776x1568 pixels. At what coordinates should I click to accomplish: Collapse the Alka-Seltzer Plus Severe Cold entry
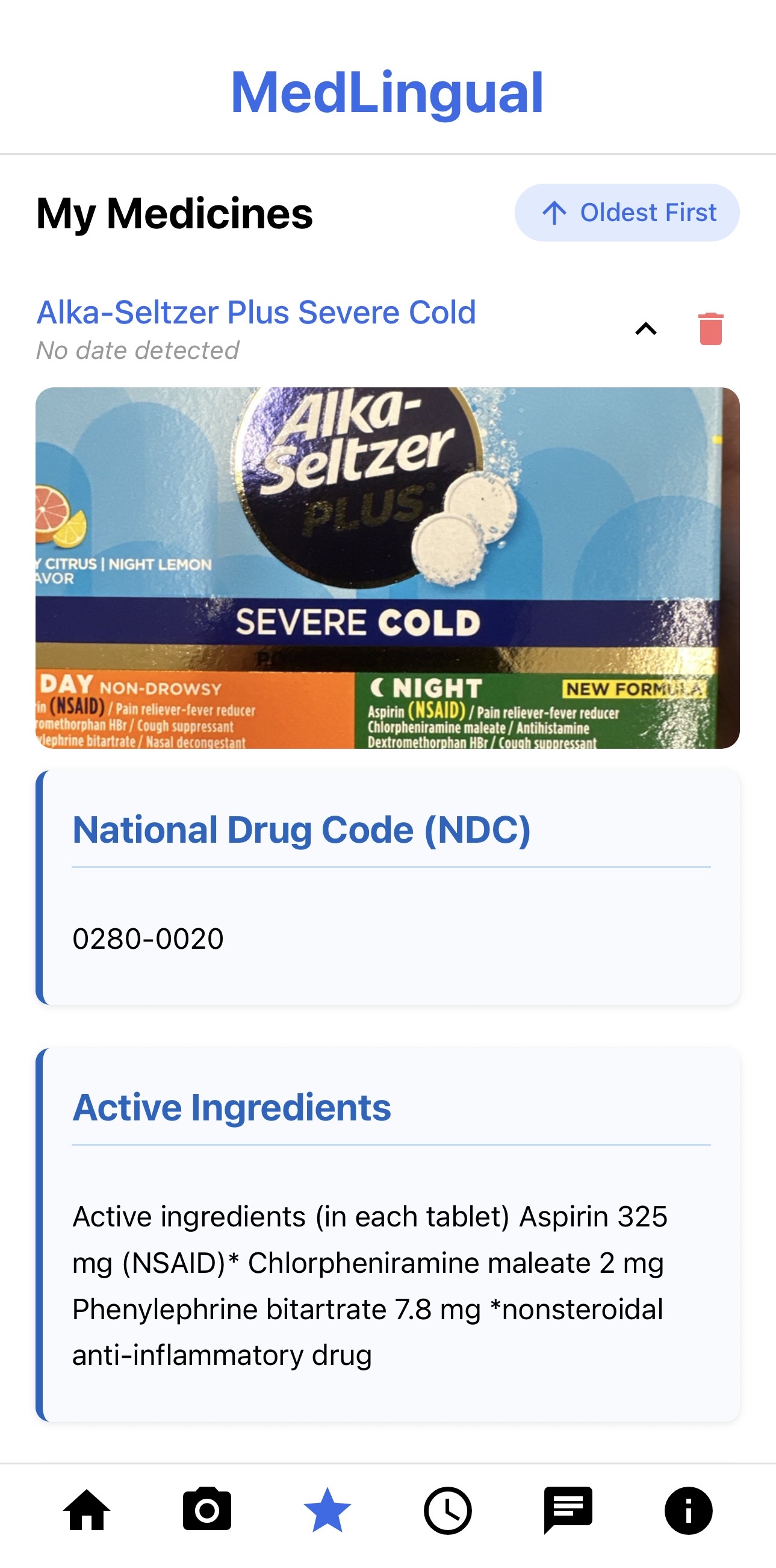point(646,329)
